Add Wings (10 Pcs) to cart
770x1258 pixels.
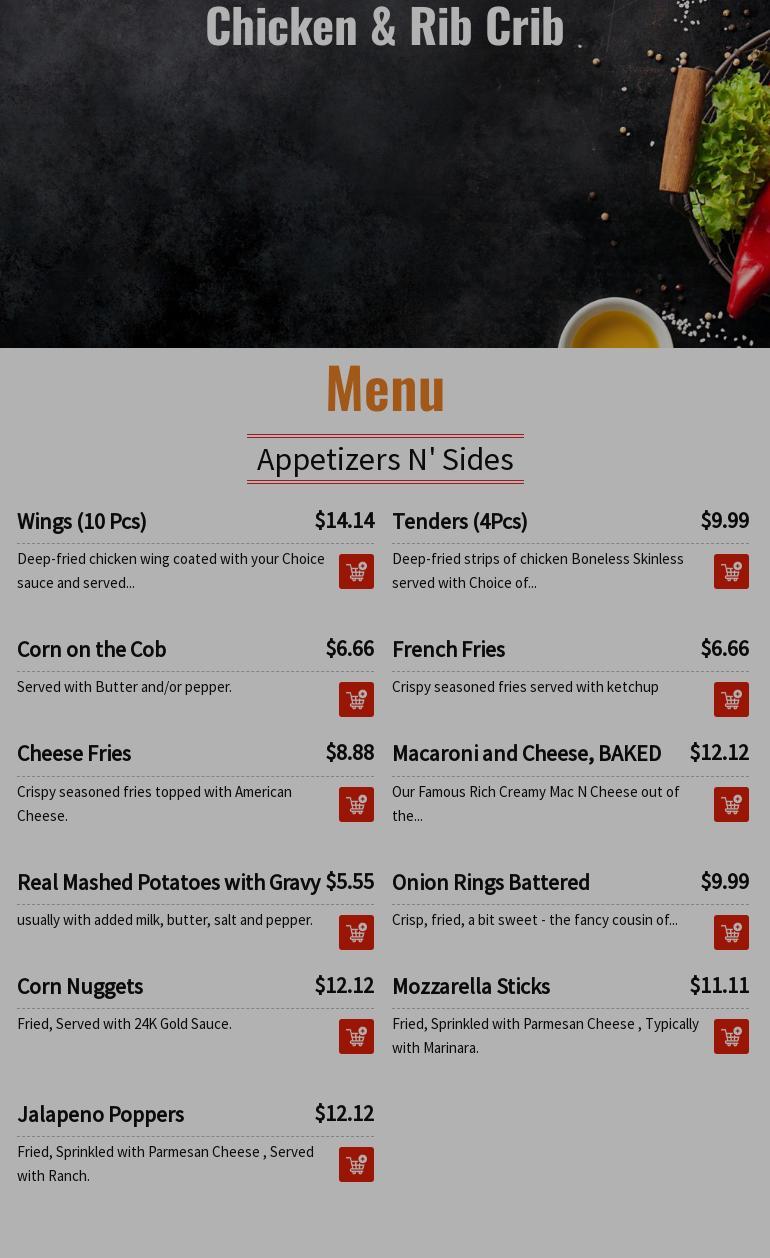356,572
